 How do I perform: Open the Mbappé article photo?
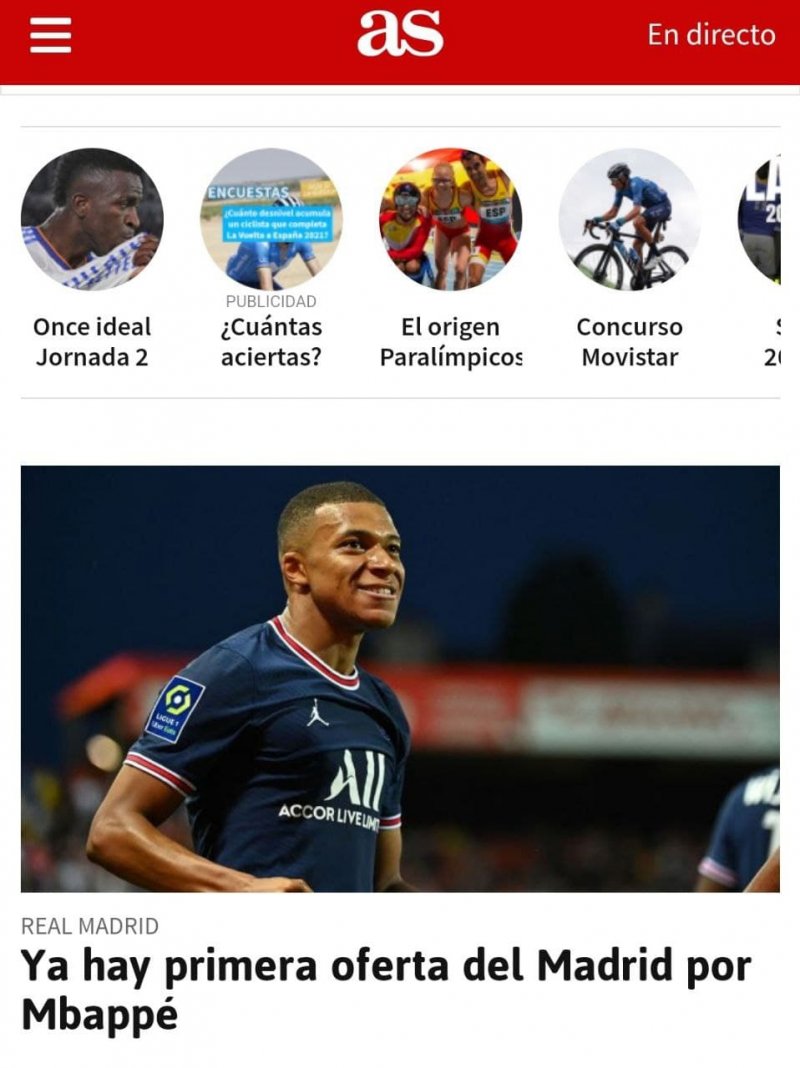coord(400,678)
